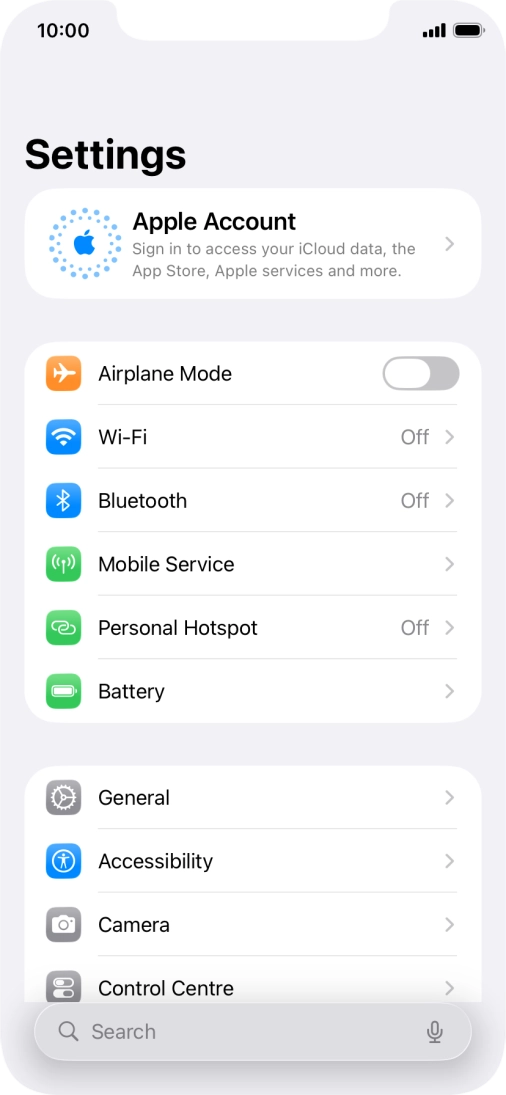Open Control Centre settings
The width and height of the screenshot is (506, 1095).
pyautogui.click(x=253, y=987)
